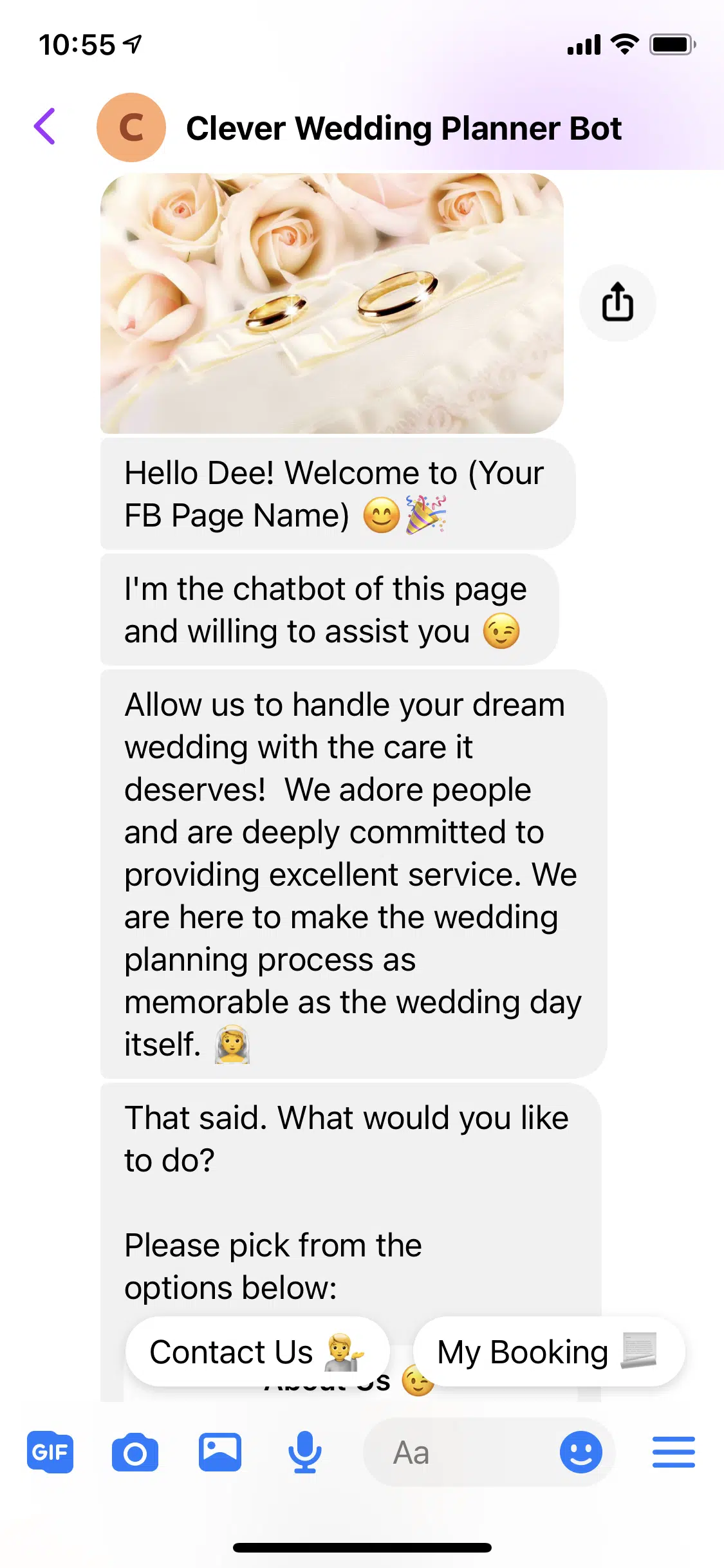Image resolution: width=724 pixels, height=1568 pixels.
Task: Go back from the chat
Action: click(x=45, y=127)
